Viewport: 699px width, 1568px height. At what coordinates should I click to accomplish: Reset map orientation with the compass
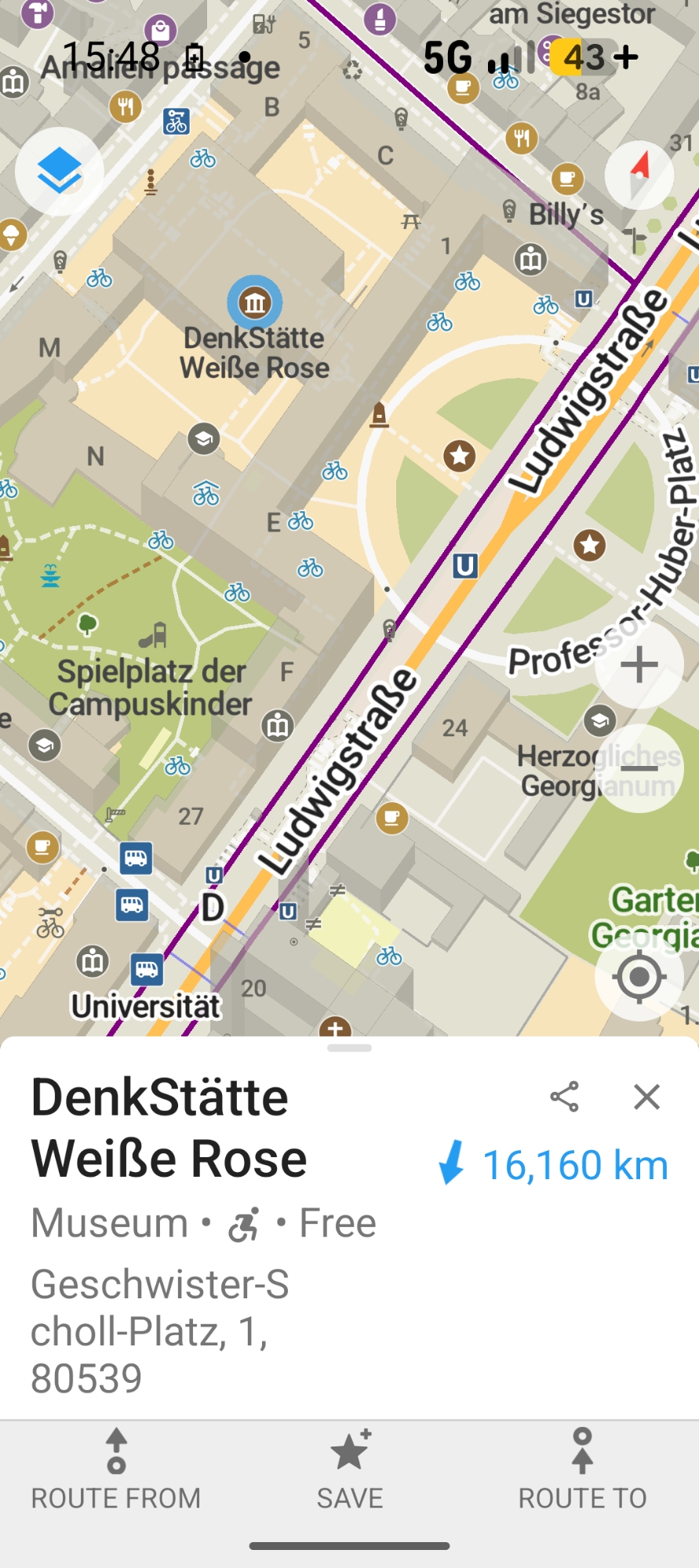(639, 175)
